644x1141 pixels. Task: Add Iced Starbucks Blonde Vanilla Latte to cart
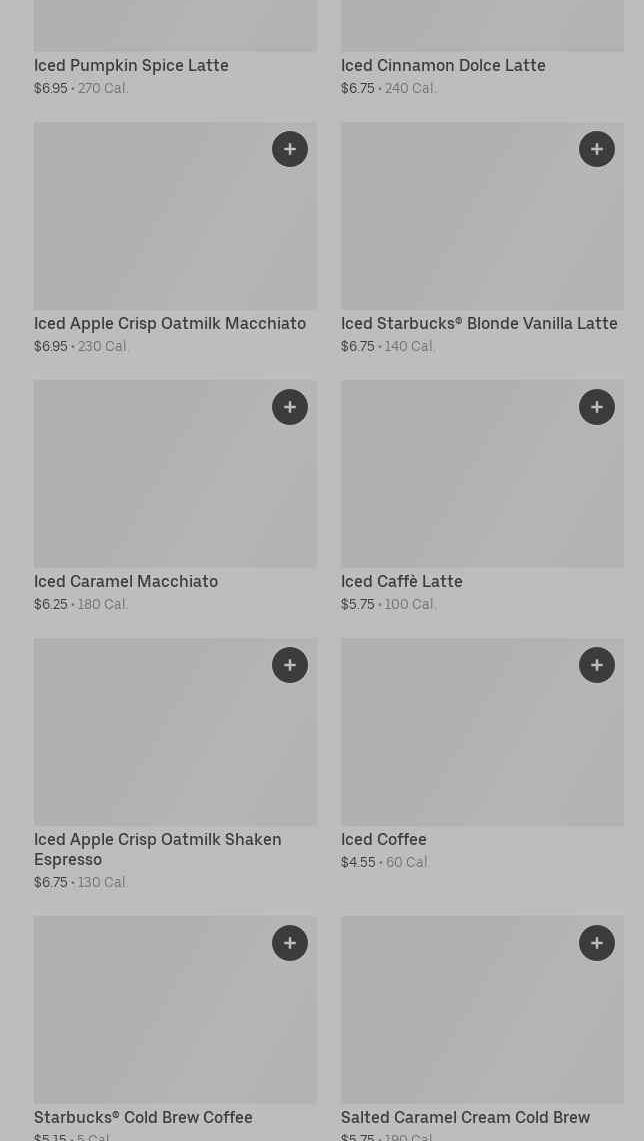[597, 149]
